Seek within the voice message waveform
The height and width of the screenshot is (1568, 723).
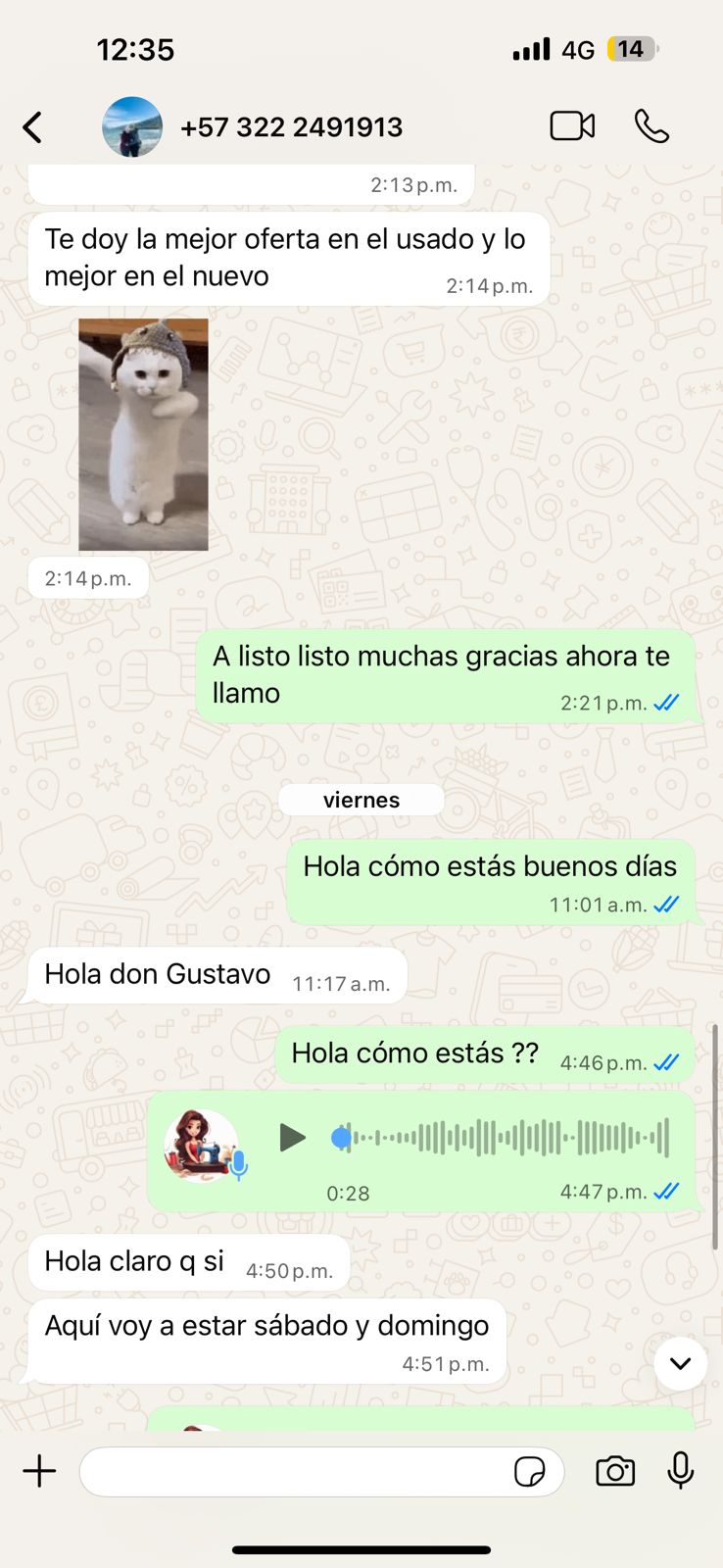pyautogui.click(x=505, y=1138)
